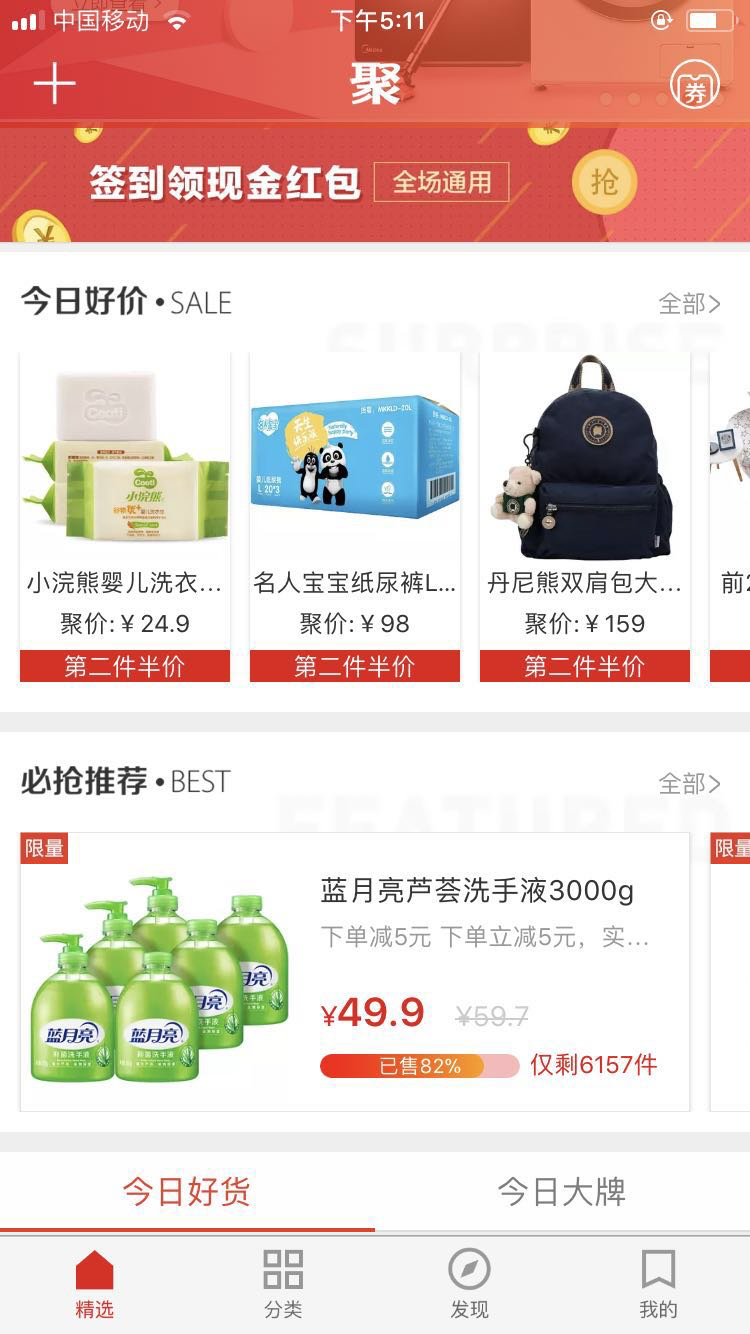
Task: Open the sign-in cash red packet banner
Action: point(300,184)
